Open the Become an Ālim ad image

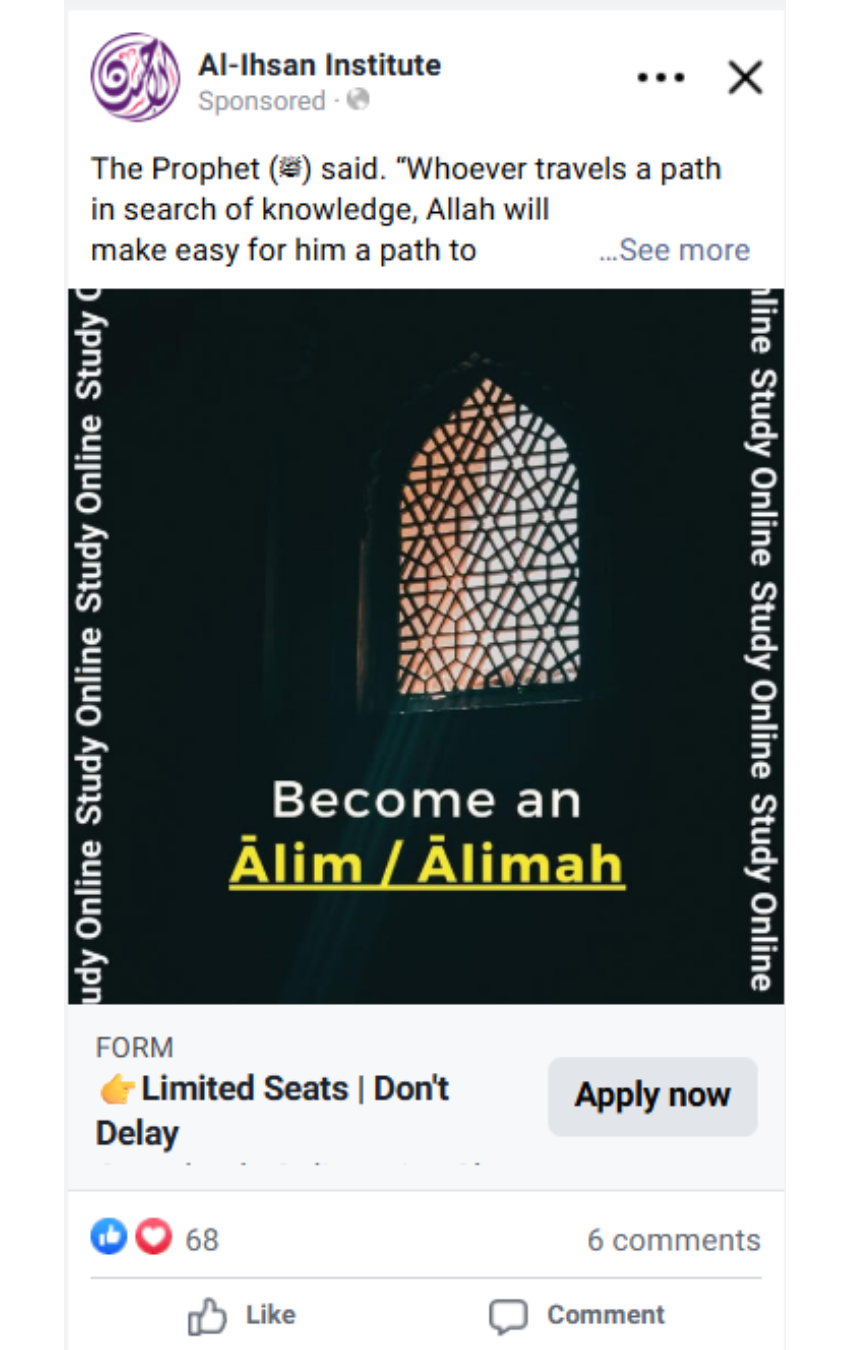[x=426, y=646]
